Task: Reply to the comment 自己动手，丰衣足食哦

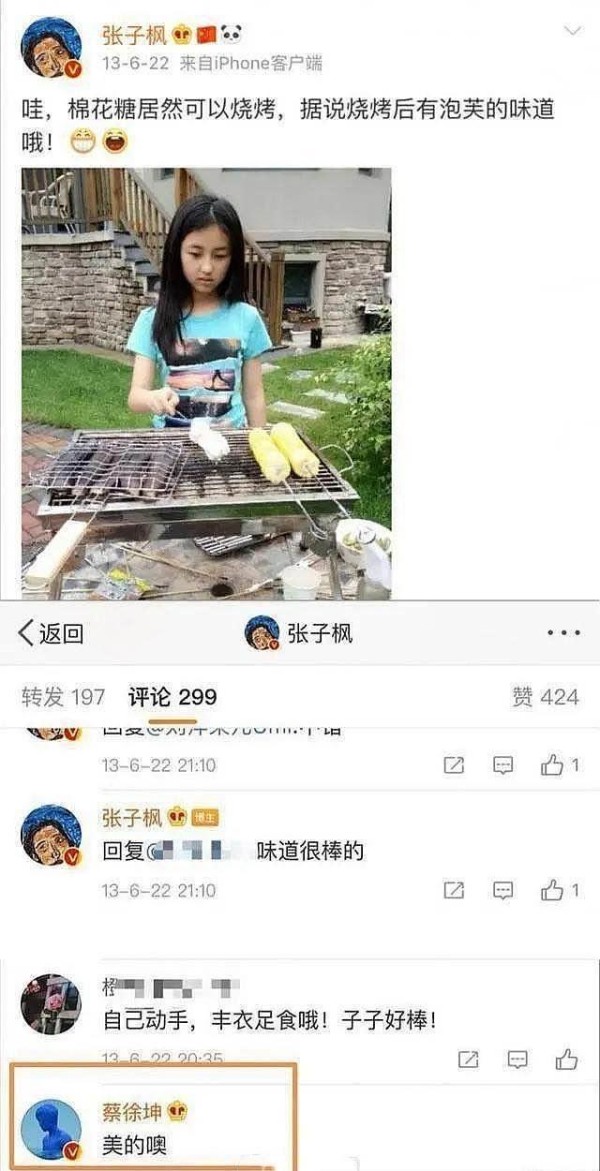Action: (x=517, y=1059)
